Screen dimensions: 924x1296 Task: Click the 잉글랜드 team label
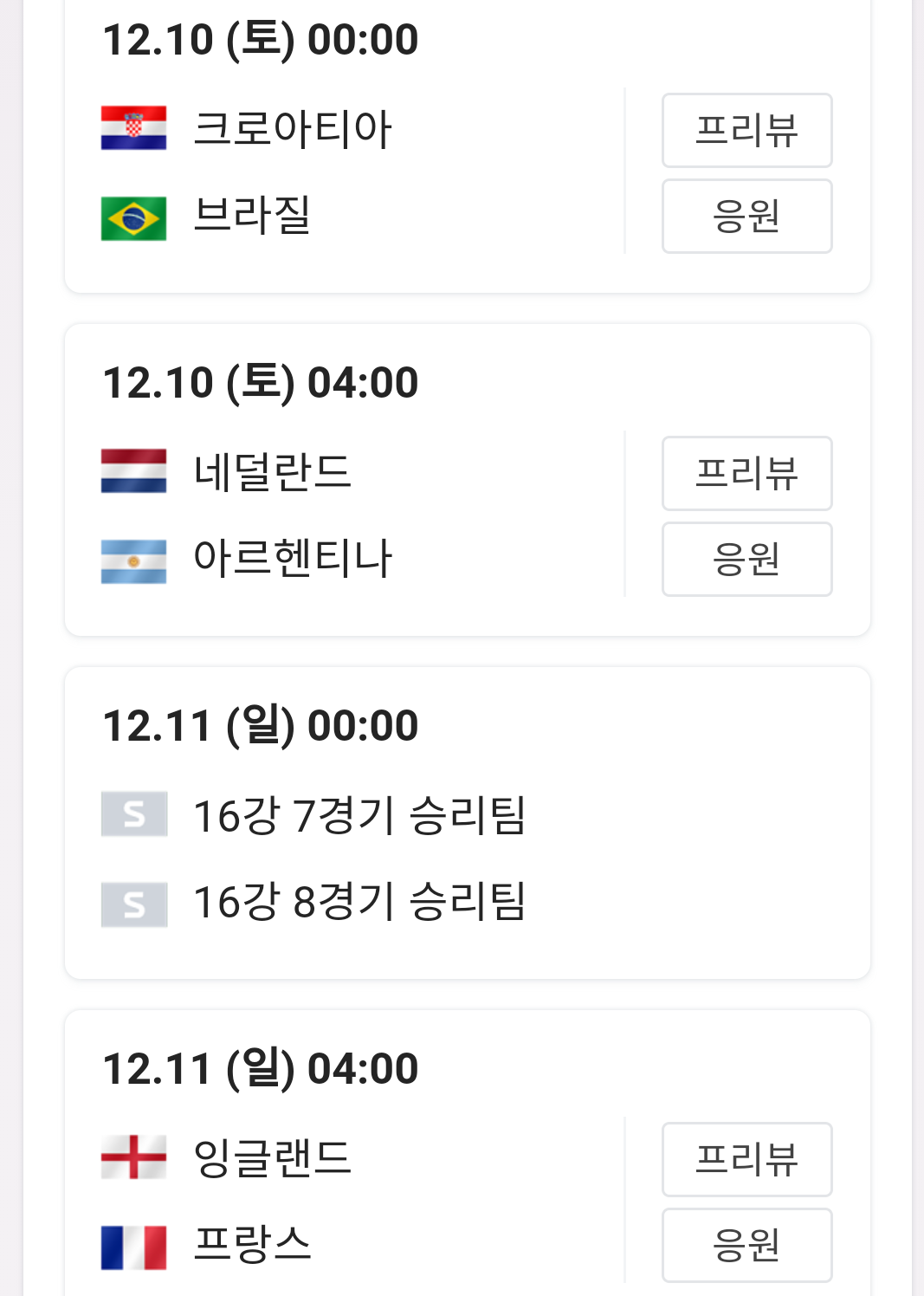[271, 1157]
